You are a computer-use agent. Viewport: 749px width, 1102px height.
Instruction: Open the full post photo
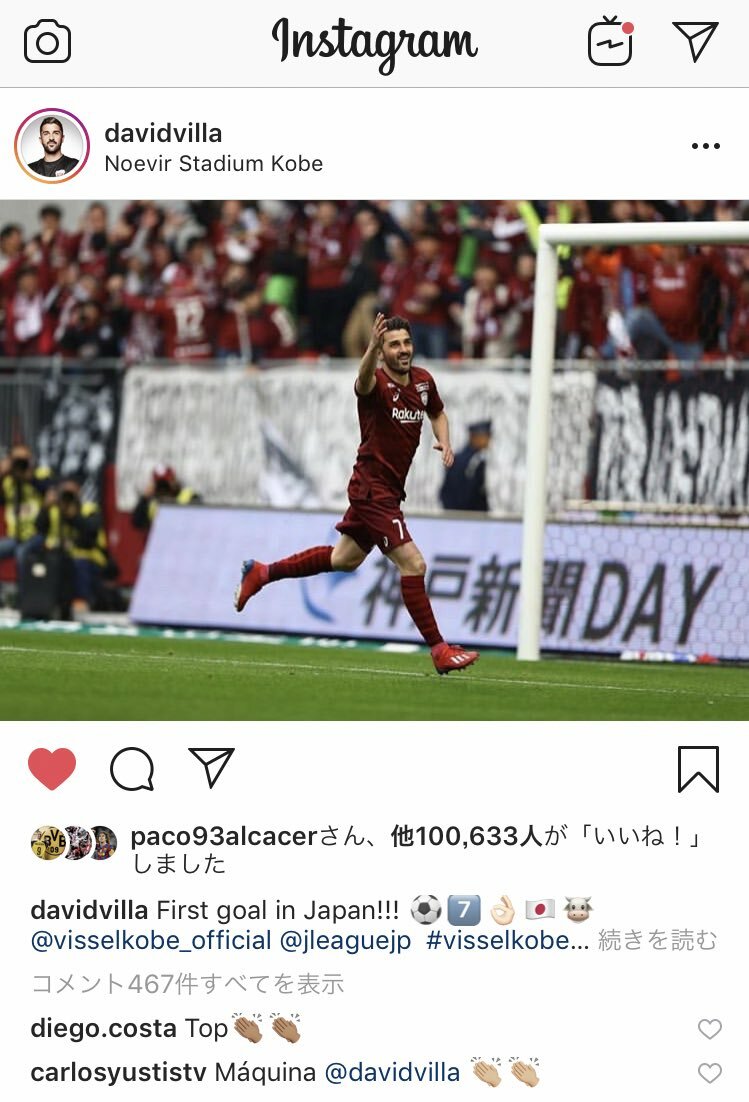374,460
